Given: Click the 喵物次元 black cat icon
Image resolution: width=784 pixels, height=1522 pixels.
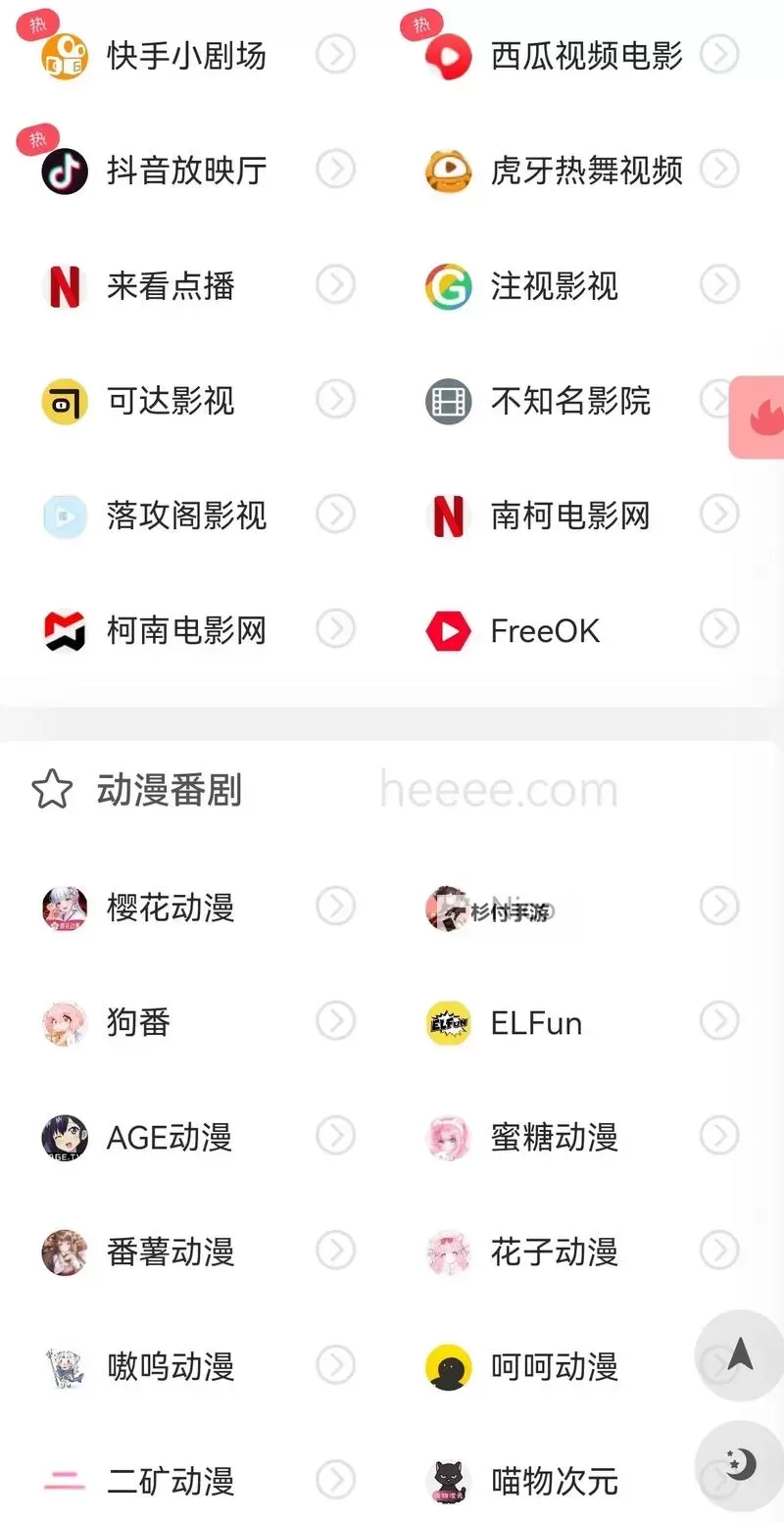Looking at the screenshot, I should point(447,1482).
